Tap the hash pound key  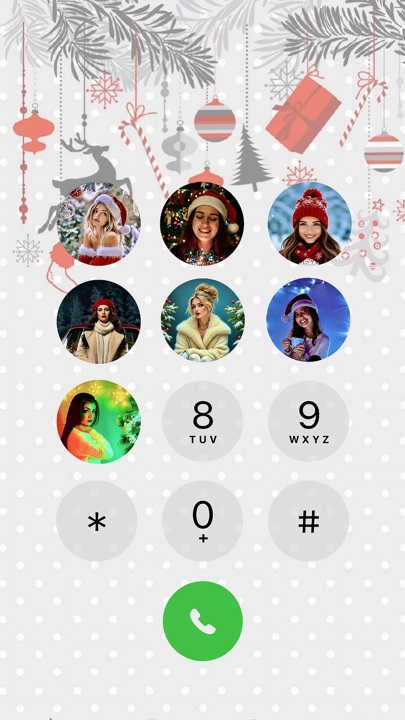[309, 521]
